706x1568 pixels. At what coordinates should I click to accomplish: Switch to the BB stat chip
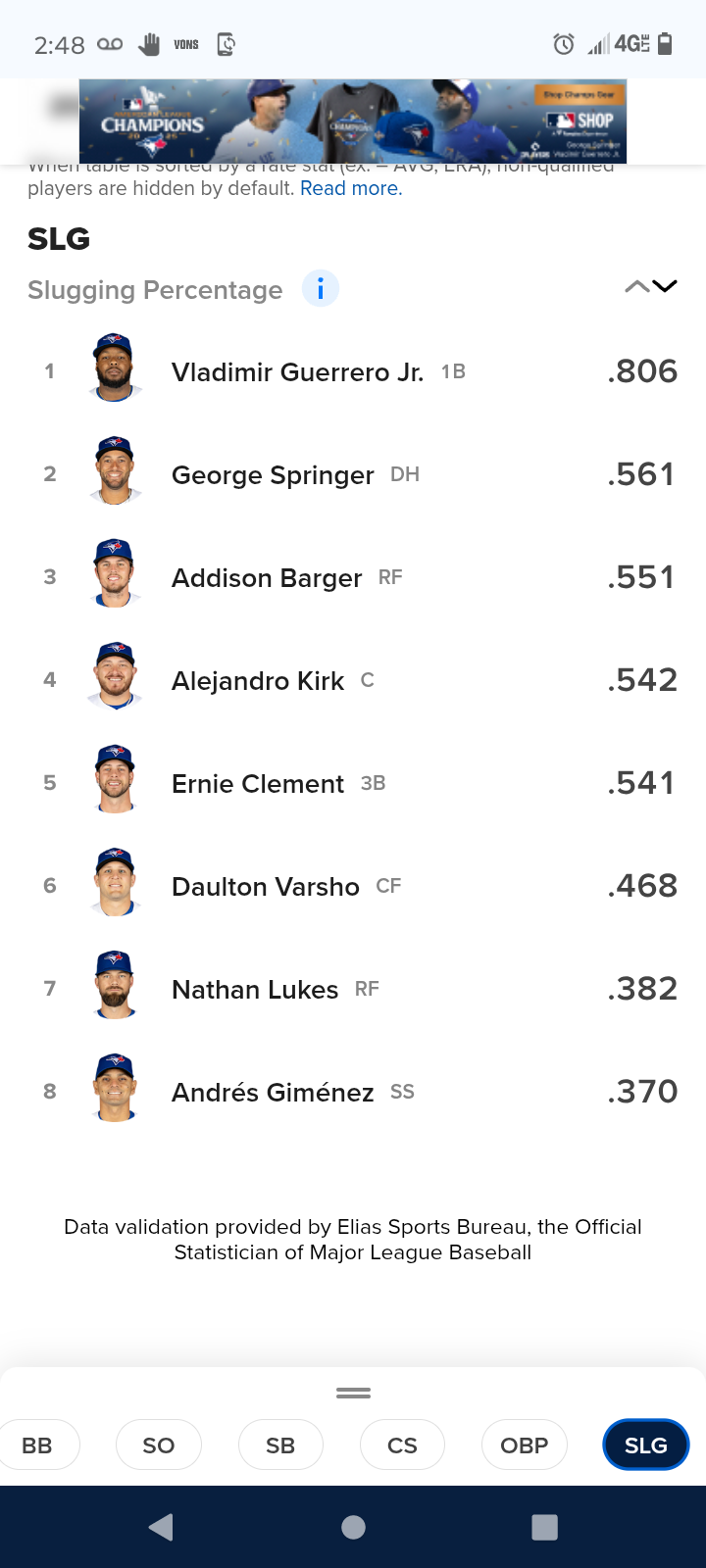click(x=37, y=1445)
